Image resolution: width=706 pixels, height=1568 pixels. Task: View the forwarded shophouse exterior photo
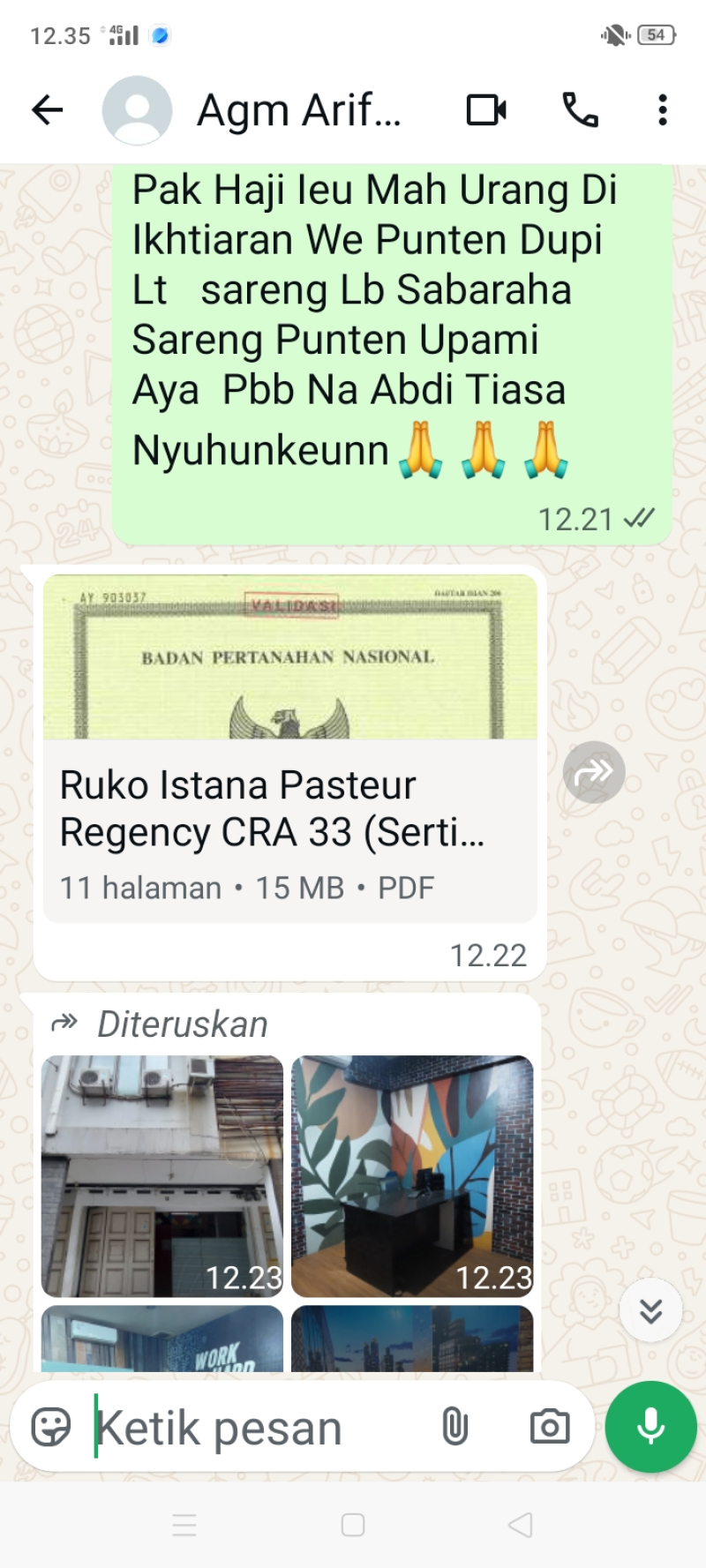(162, 1175)
